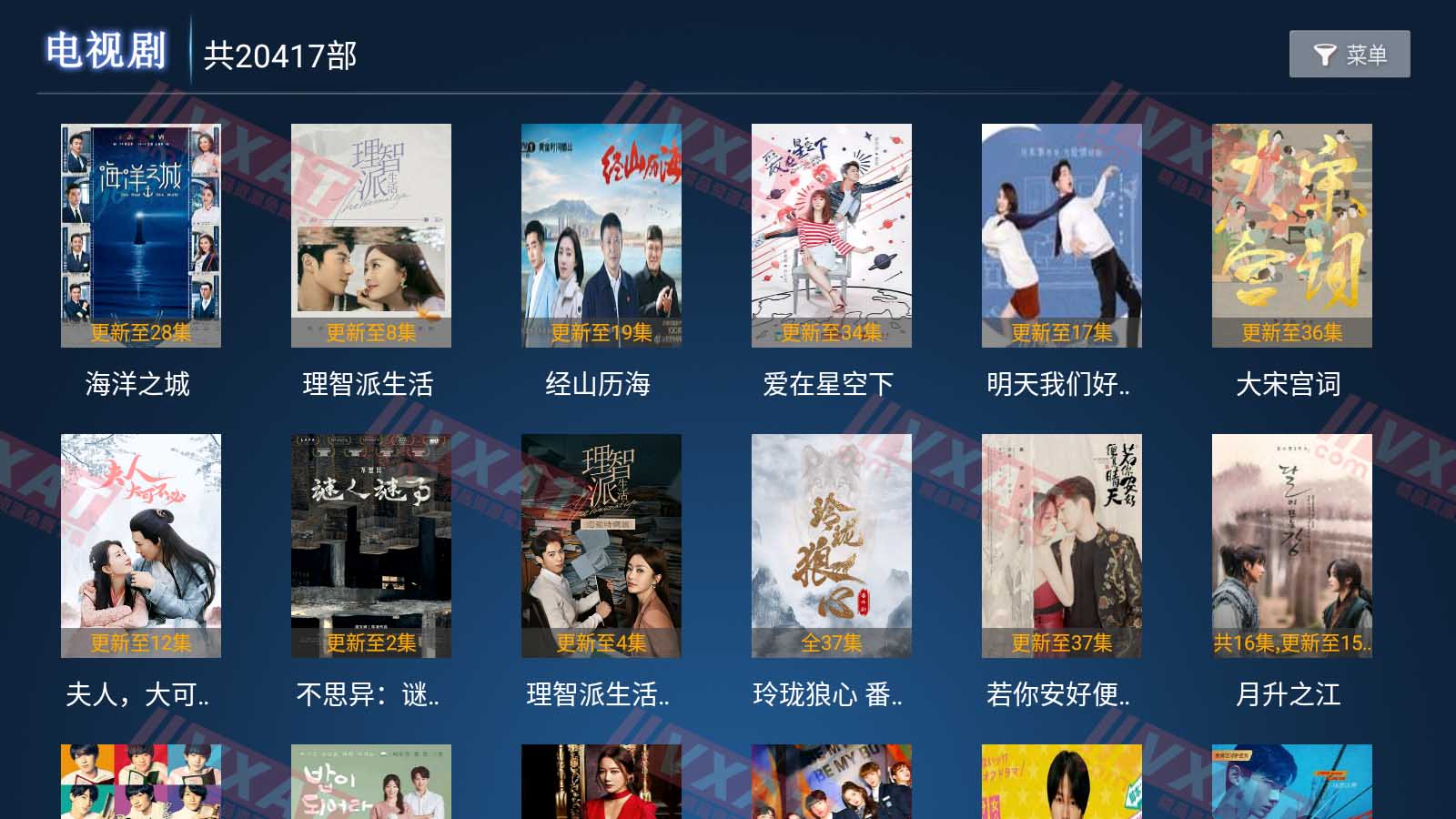Viewport: 1456px width, 819px height.
Task: Select the series 夫人，大可..
Action: [140, 546]
